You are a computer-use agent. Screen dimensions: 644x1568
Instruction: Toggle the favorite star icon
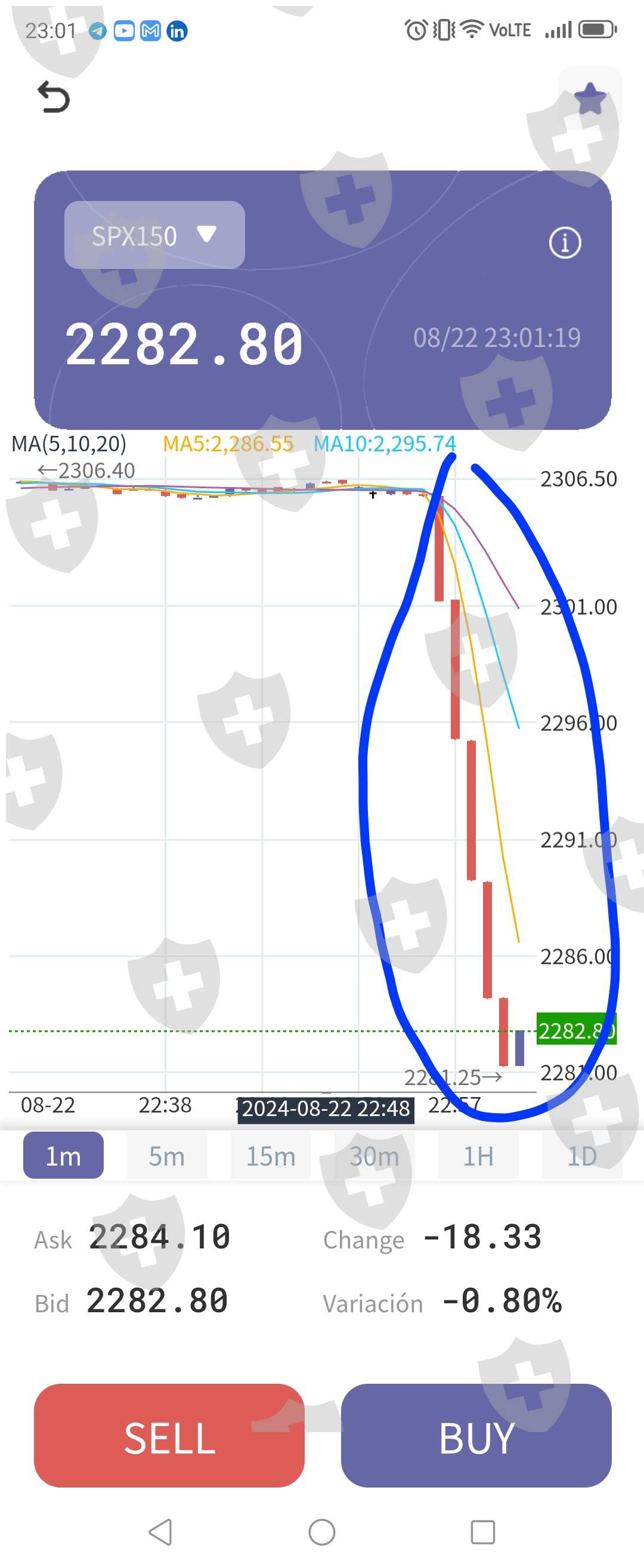click(x=590, y=98)
